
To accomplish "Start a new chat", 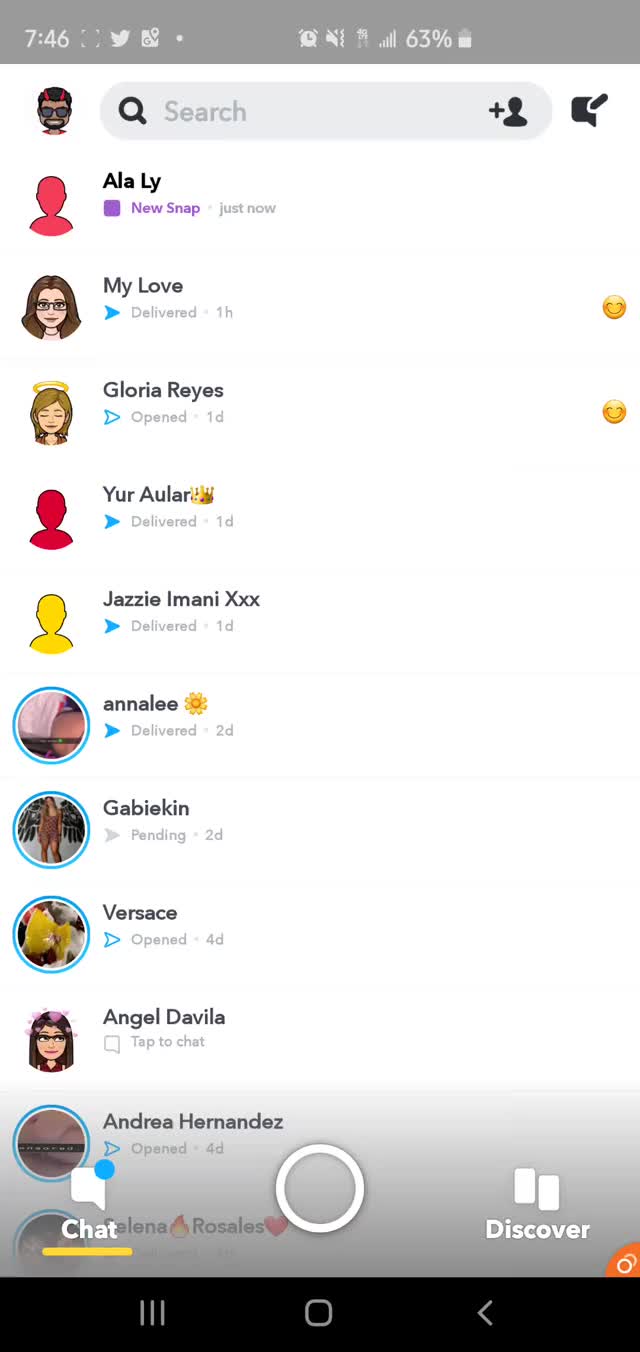I will [x=589, y=111].
